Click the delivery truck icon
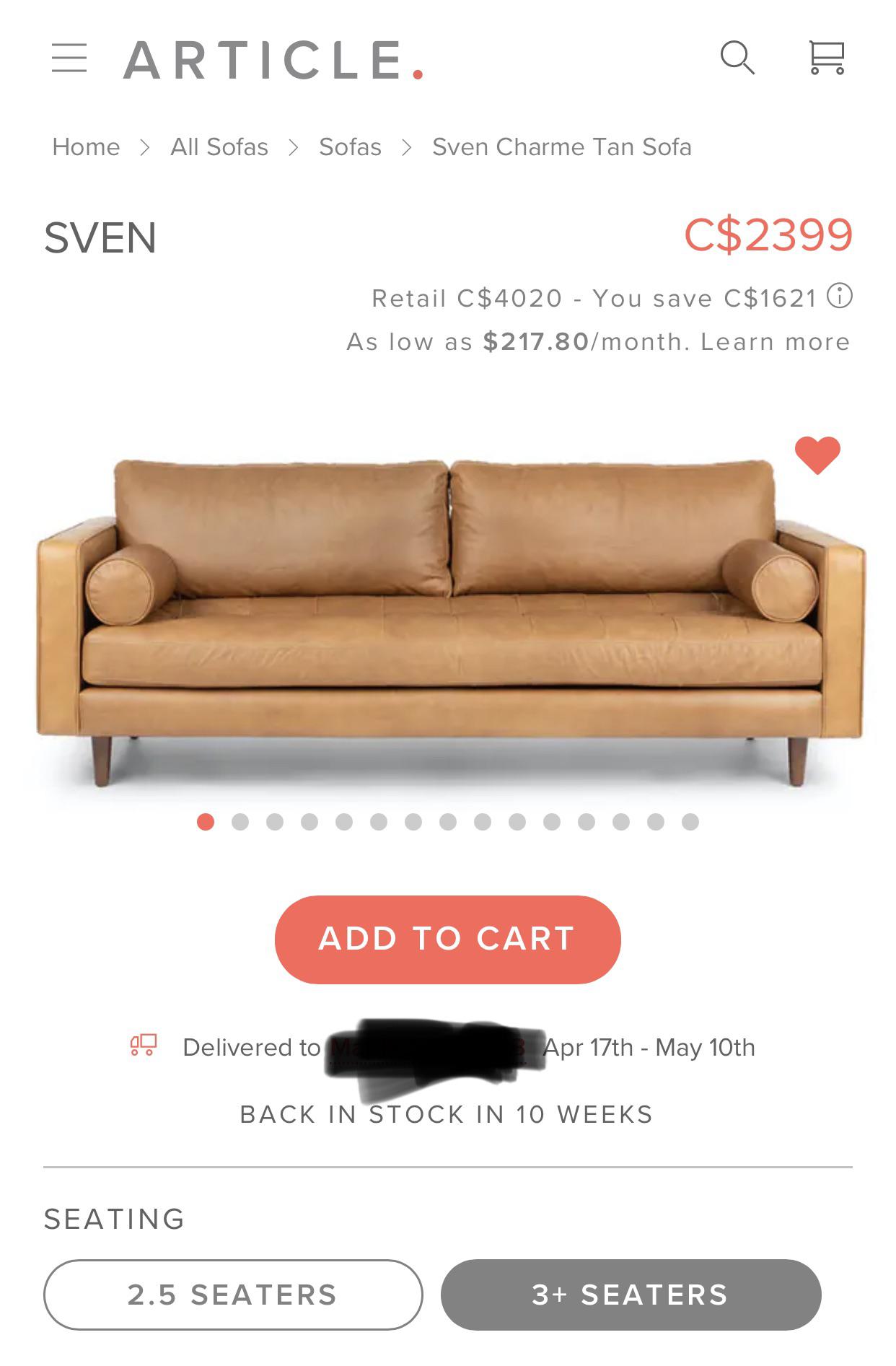896x1366 pixels. pos(141,1046)
